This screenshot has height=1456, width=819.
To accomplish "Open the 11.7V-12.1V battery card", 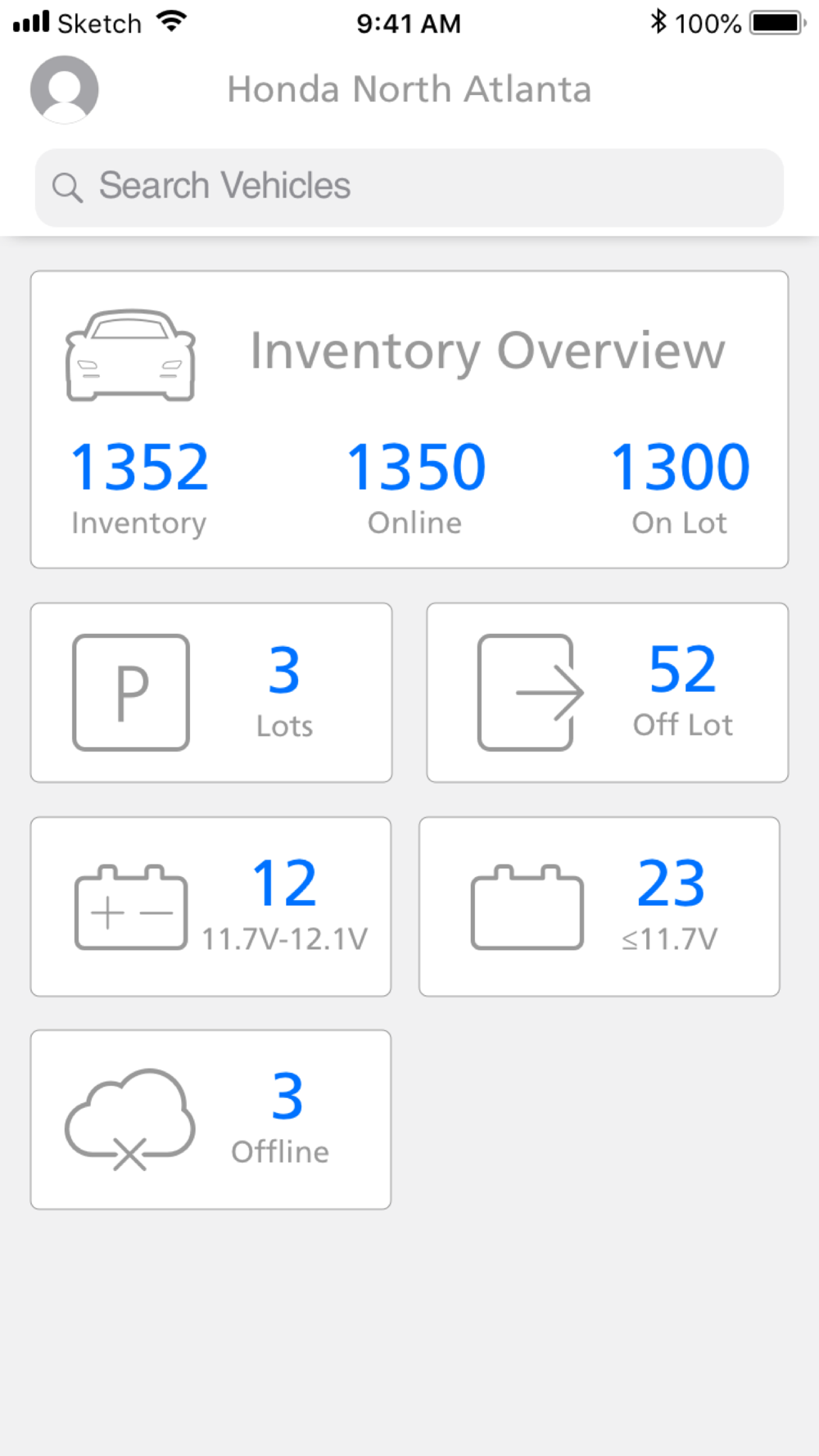I will click(x=211, y=907).
